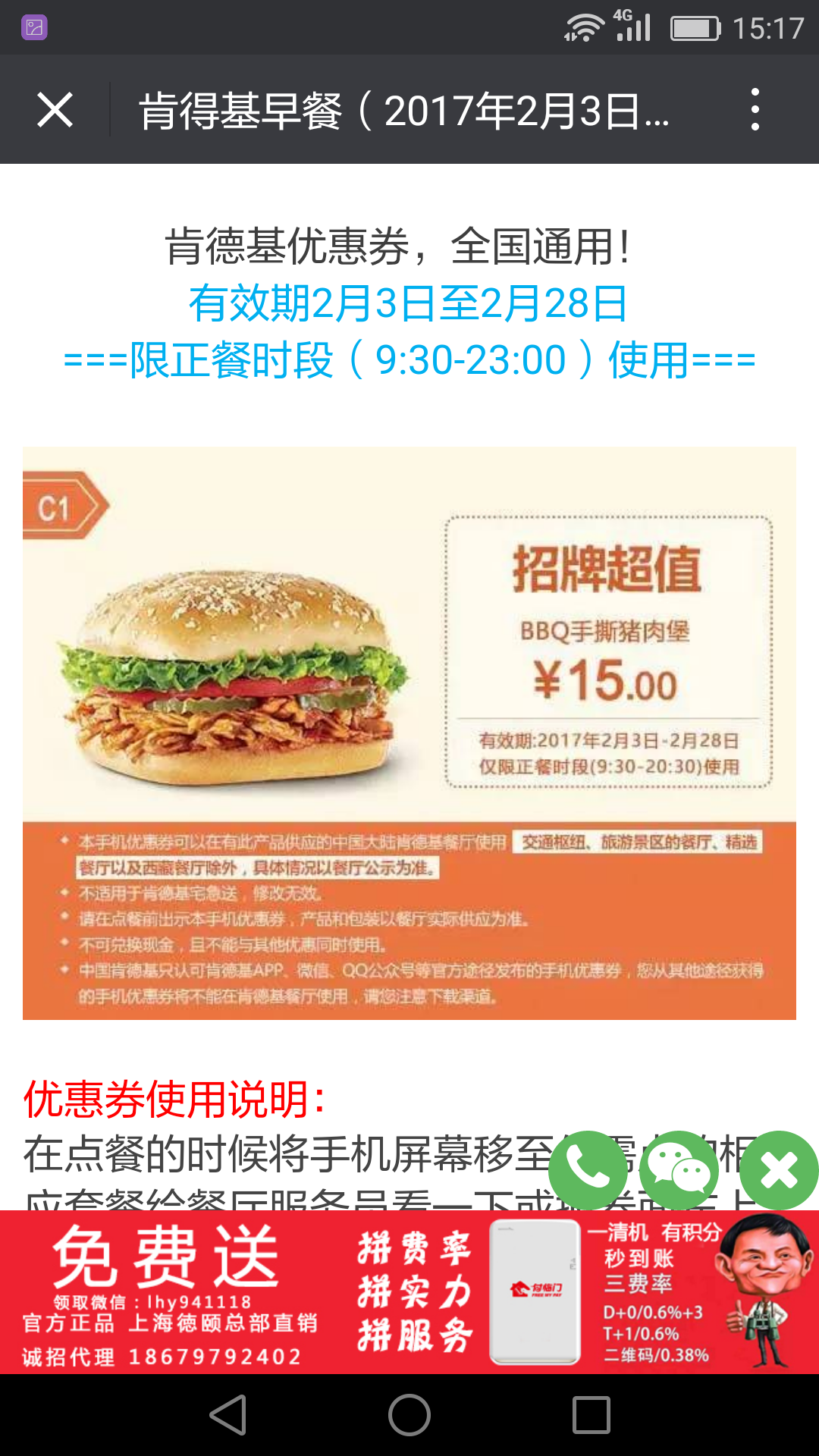Tap the green WeChat floating button
The width and height of the screenshot is (819, 1456).
click(679, 1170)
